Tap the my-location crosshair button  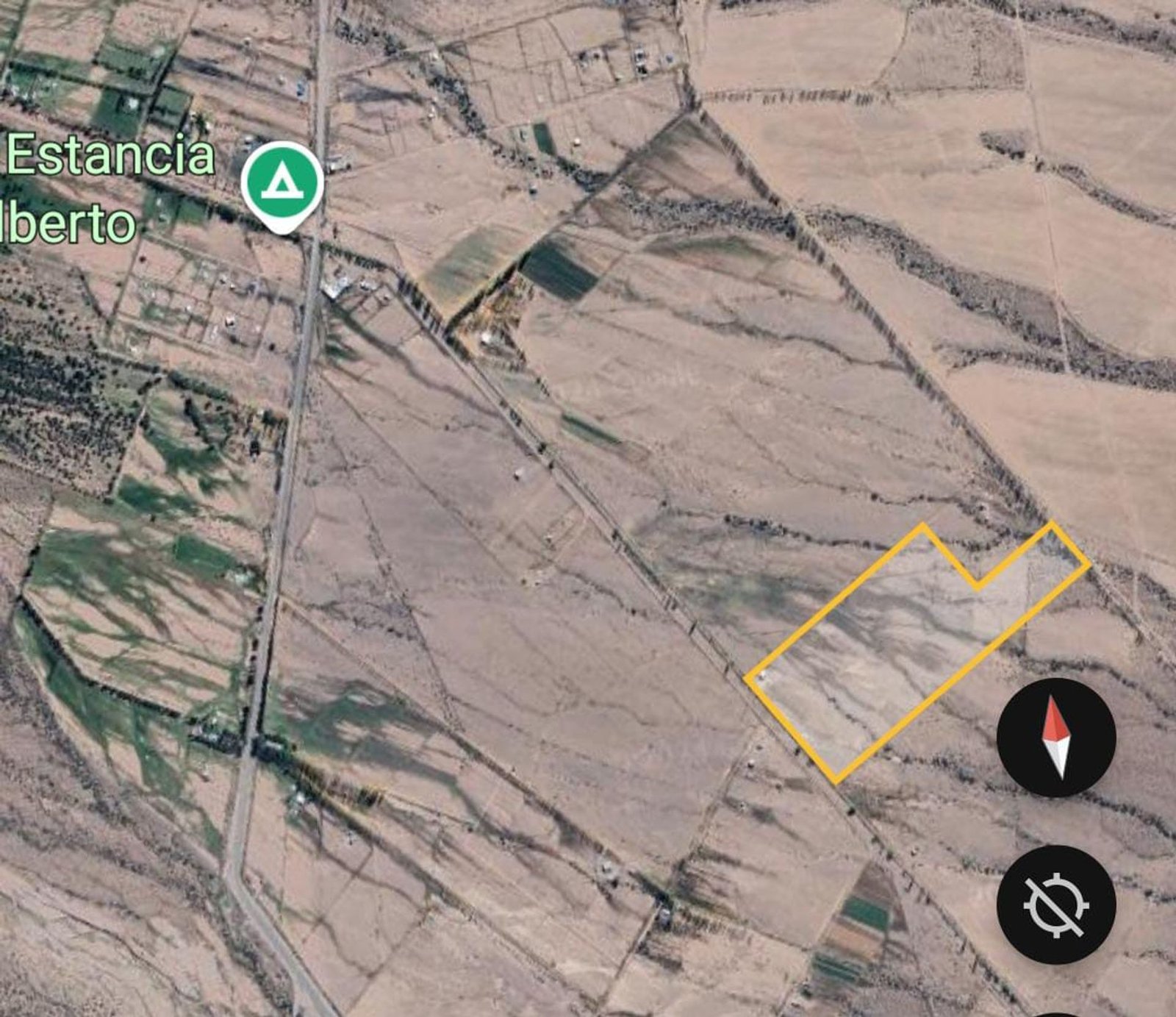[x=1056, y=905]
